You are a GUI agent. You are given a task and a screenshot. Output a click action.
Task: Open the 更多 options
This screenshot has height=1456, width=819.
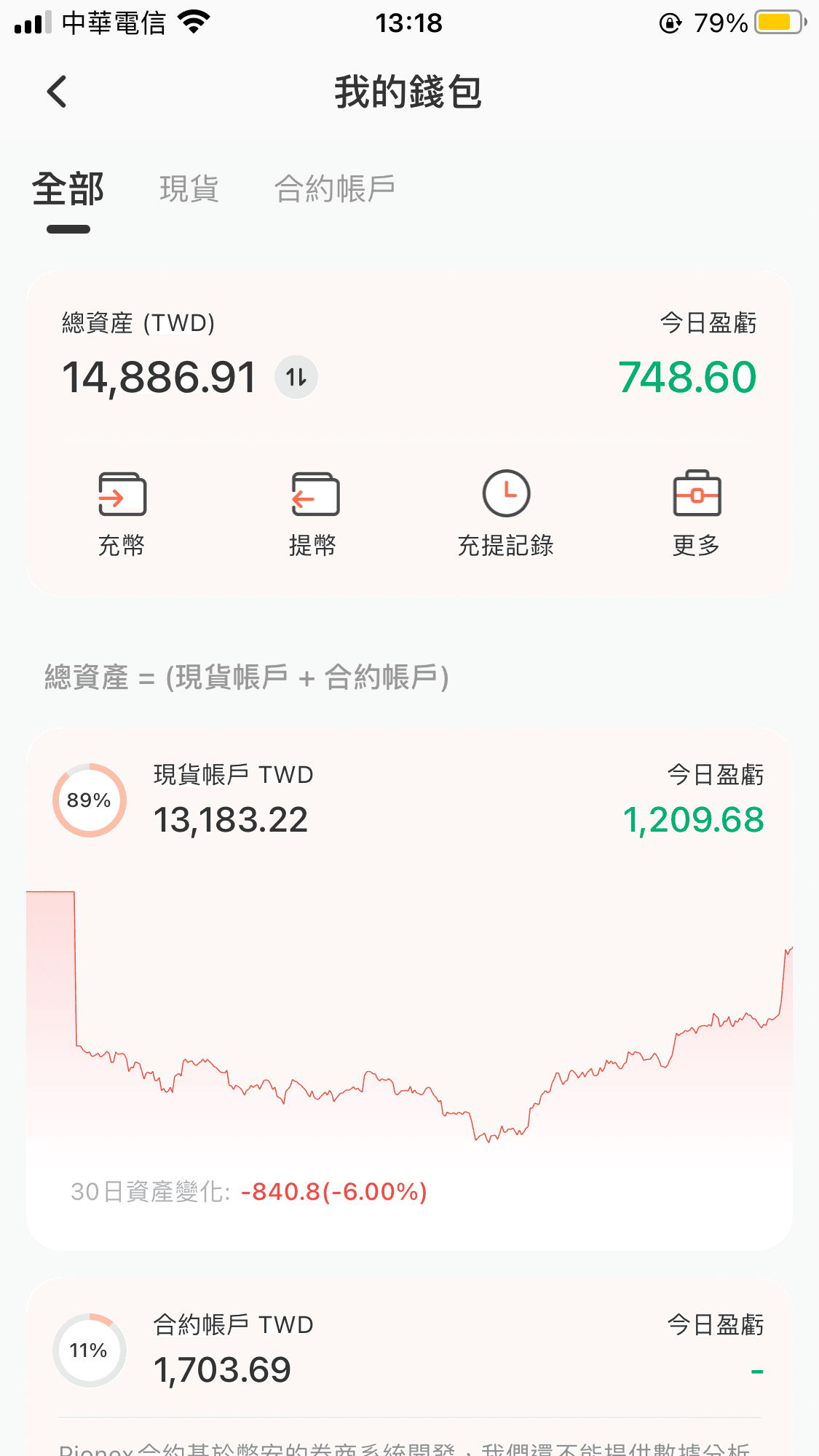point(697,514)
